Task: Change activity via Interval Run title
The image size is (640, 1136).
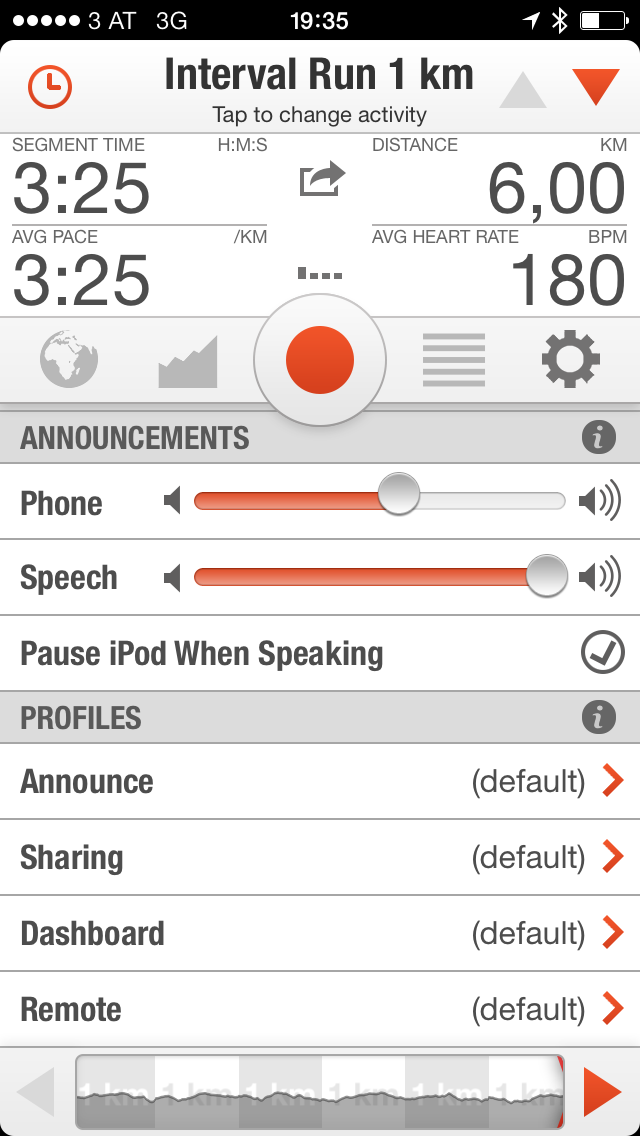Action: pyautogui.click(x=319, y=88)
